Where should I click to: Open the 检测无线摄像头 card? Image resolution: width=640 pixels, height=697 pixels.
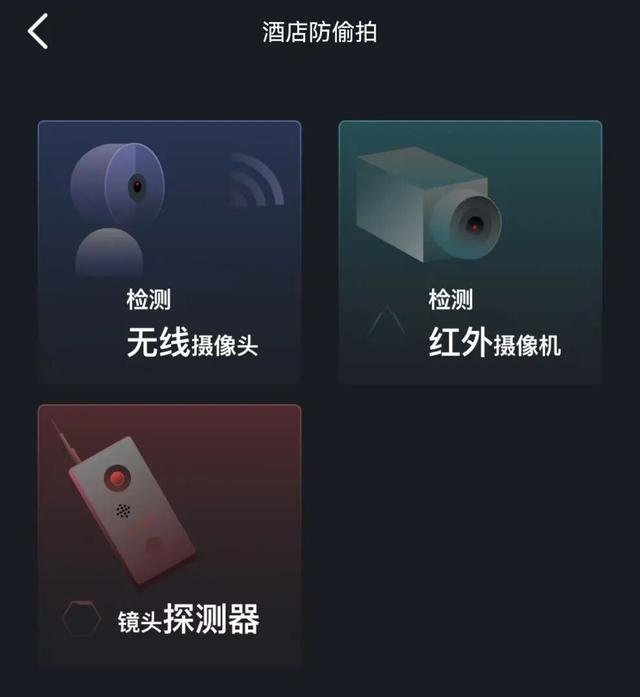tap(169, 252)
